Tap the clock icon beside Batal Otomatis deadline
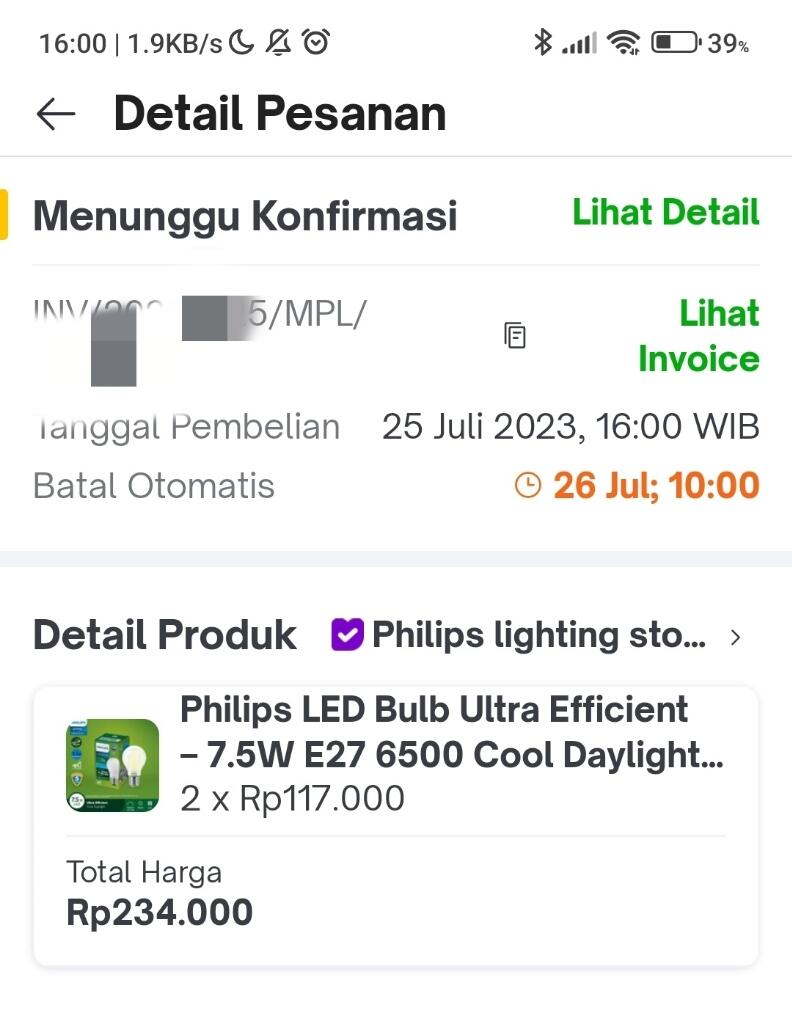 [530, 486]
